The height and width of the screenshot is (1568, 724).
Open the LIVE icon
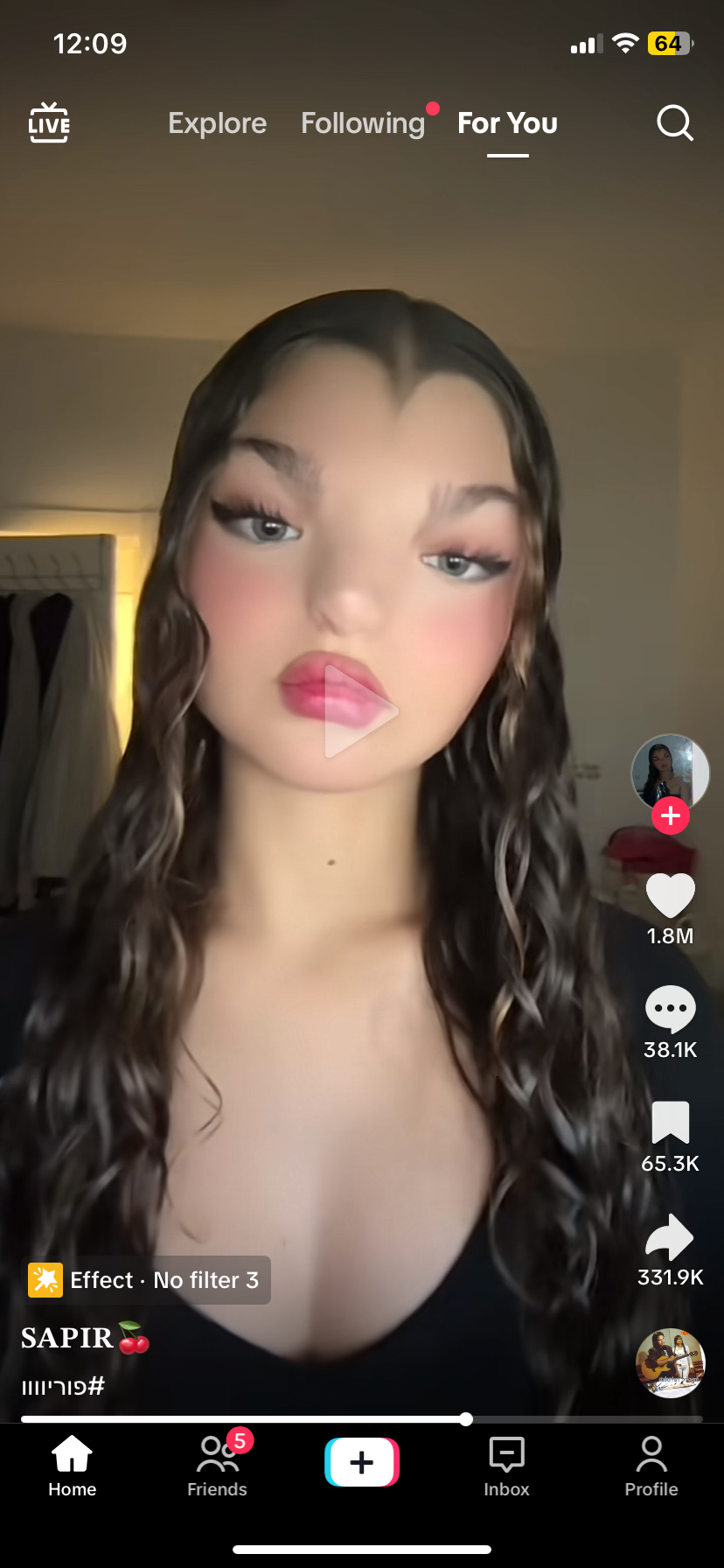[x=49, y=123]
